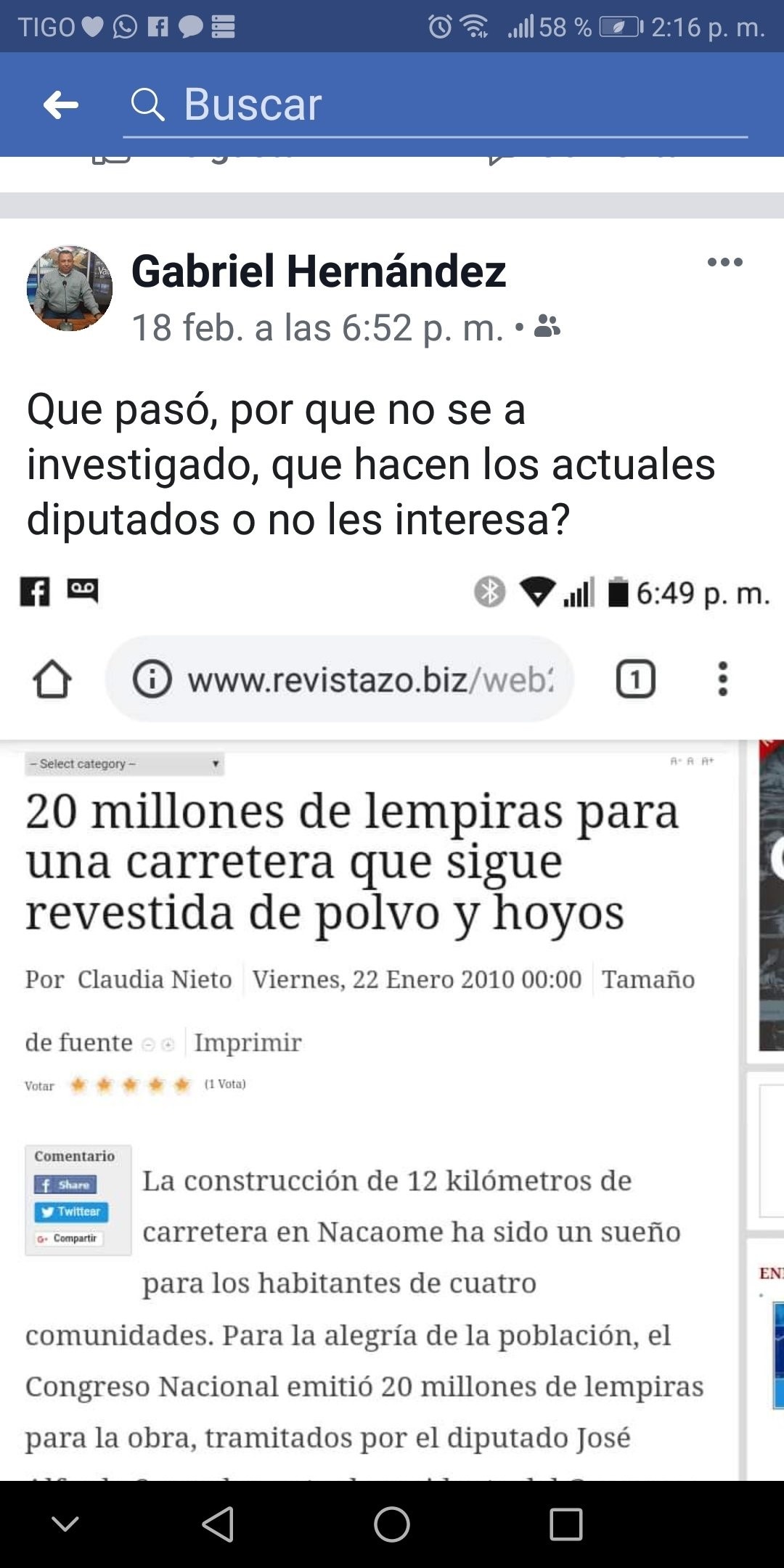Go to the home screen via the circle button
This screenshot has height=1568, width=784.
pos(392,1524)
